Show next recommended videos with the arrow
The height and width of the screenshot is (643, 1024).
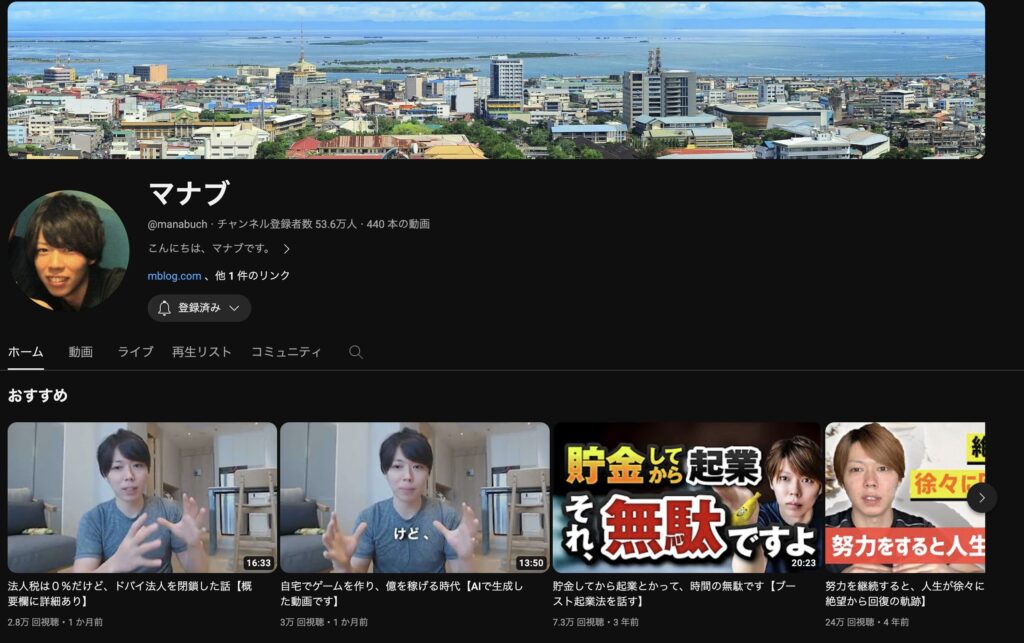982,497
